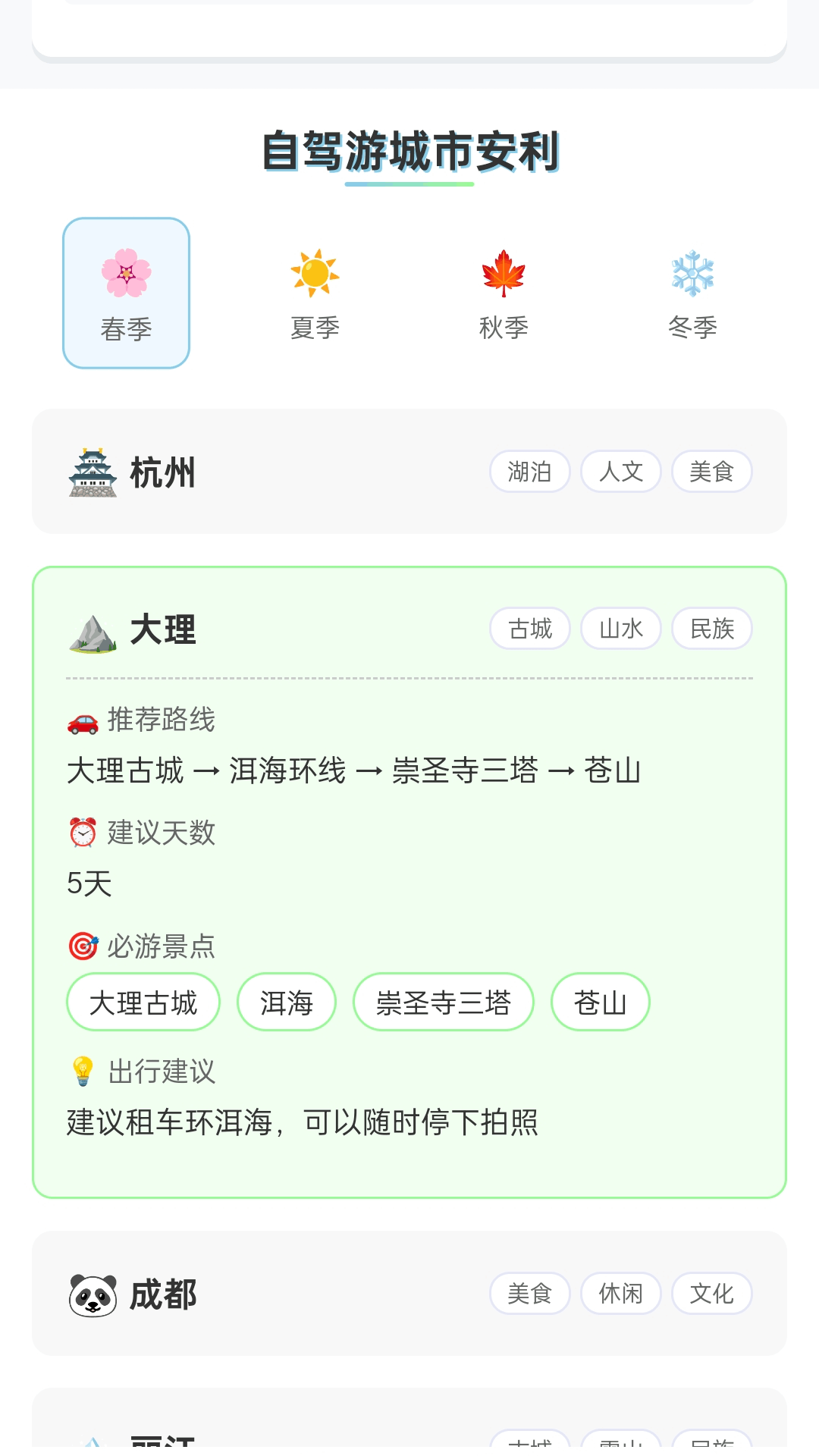Expand the 成都 city card
819x1456 pixels.
pyautogui.click(x=409, y=1294)
